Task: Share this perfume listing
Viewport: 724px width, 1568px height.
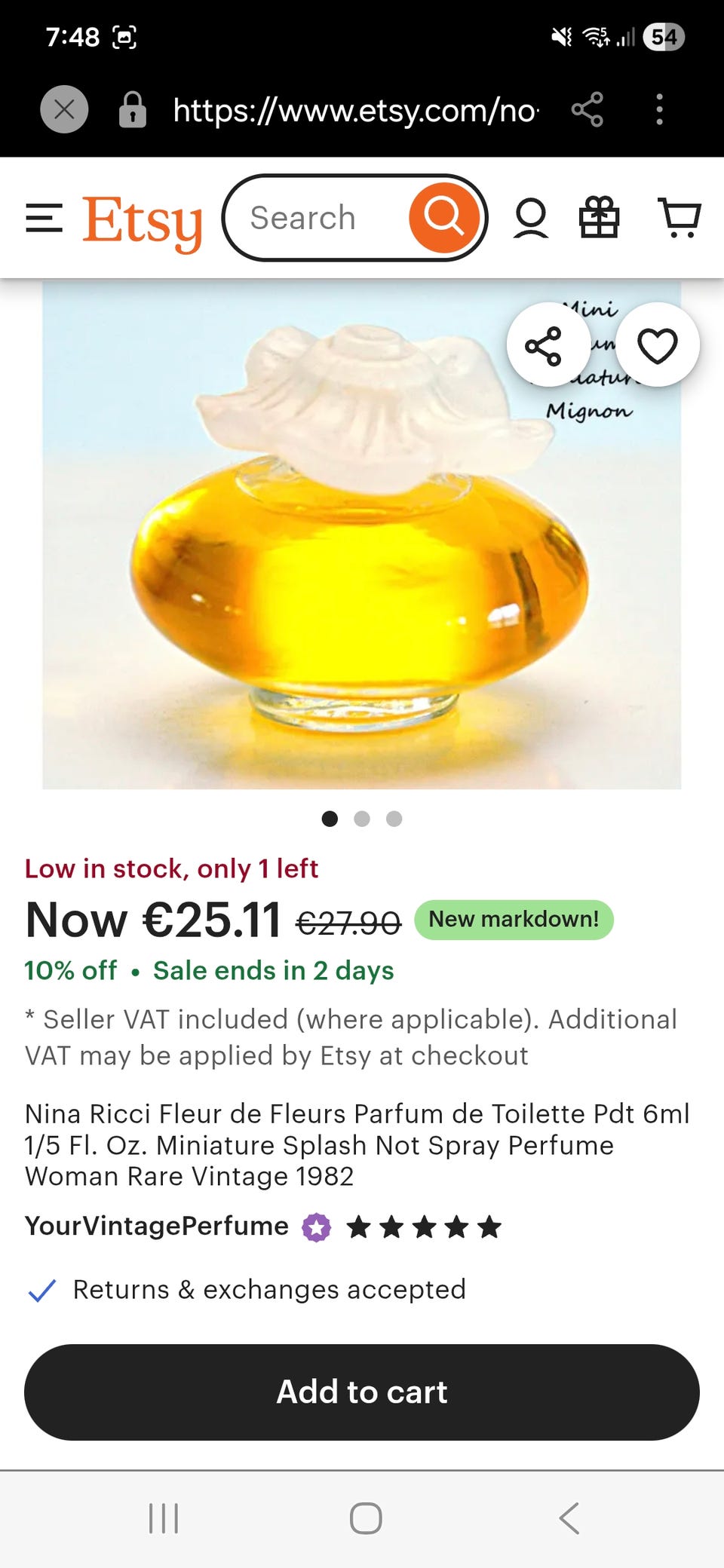Action: click(x=544, y=346)
